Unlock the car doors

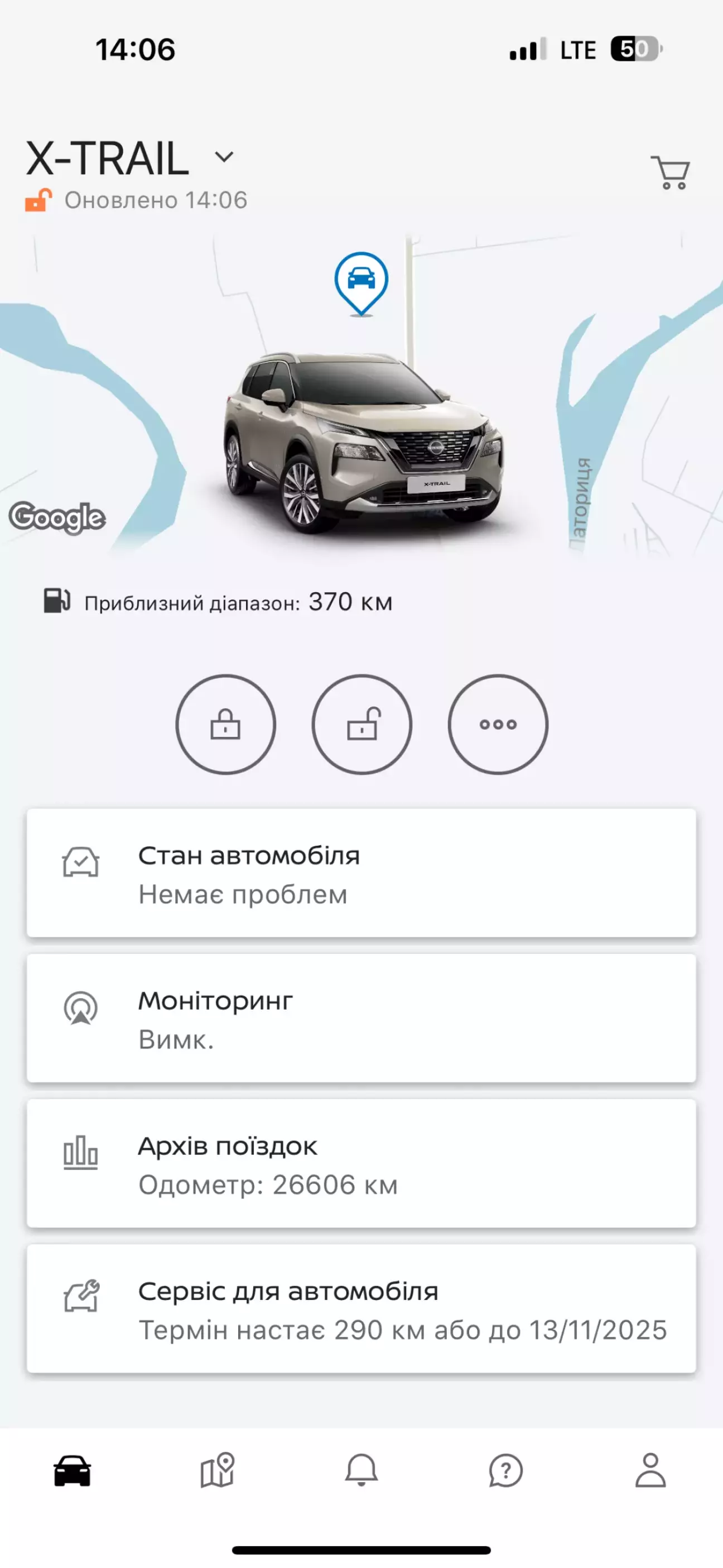coord(362,724)
